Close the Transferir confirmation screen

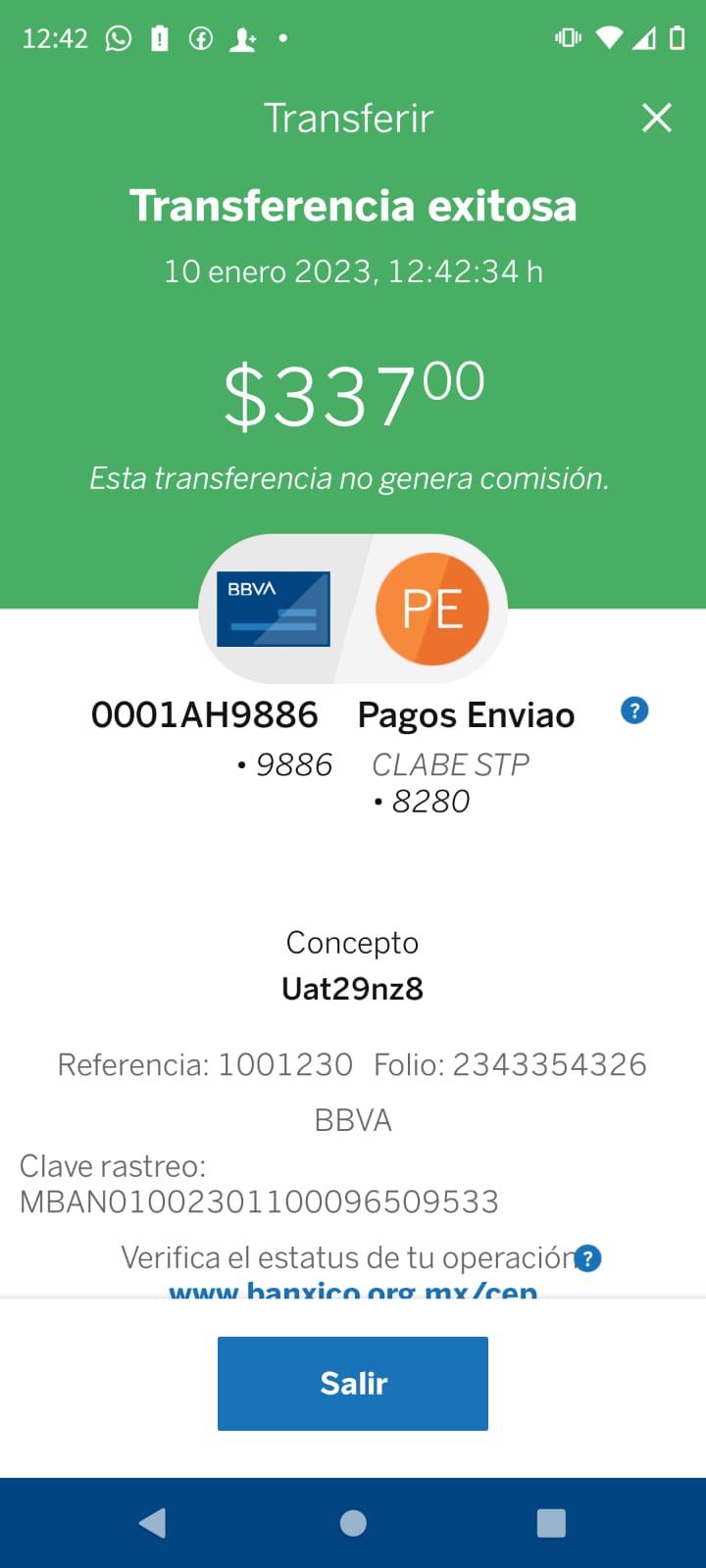click(656, 119)
